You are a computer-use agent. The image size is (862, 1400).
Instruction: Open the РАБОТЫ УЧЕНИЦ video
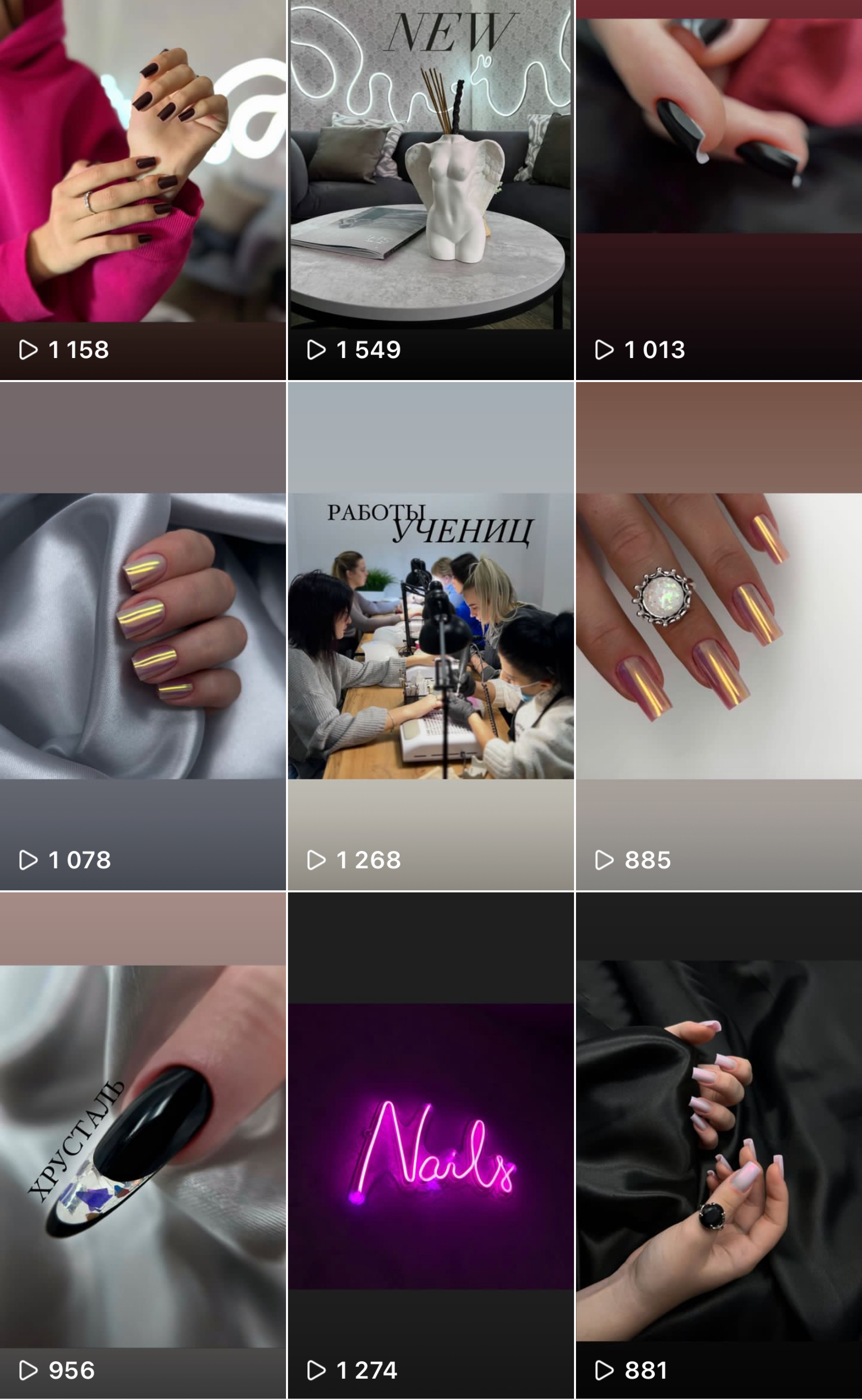tap(430, 636)
